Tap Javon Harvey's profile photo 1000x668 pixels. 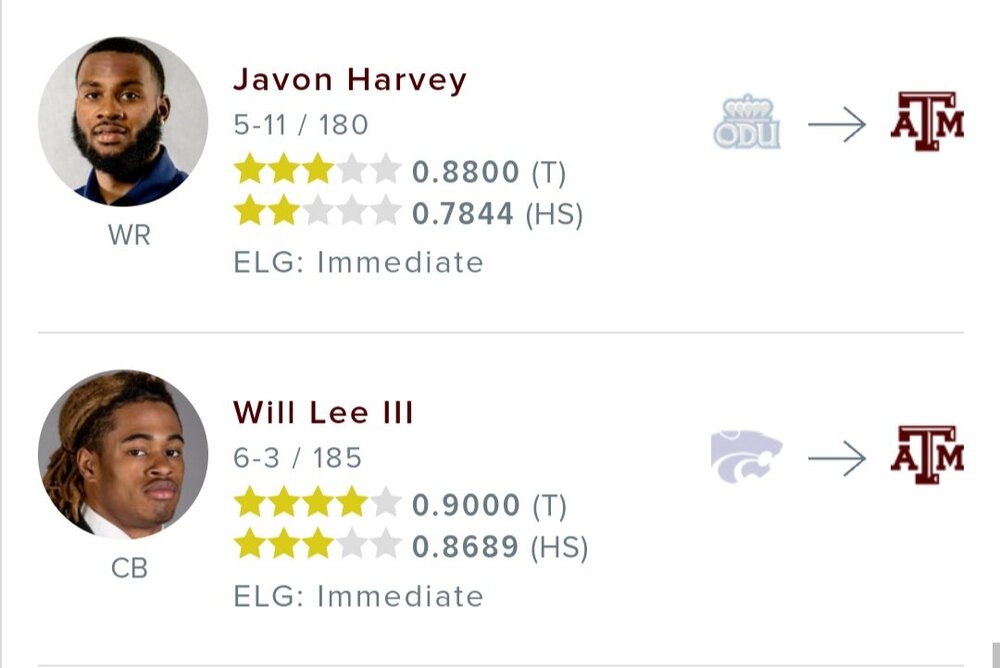pyautogui.click(x=123, y=122)
